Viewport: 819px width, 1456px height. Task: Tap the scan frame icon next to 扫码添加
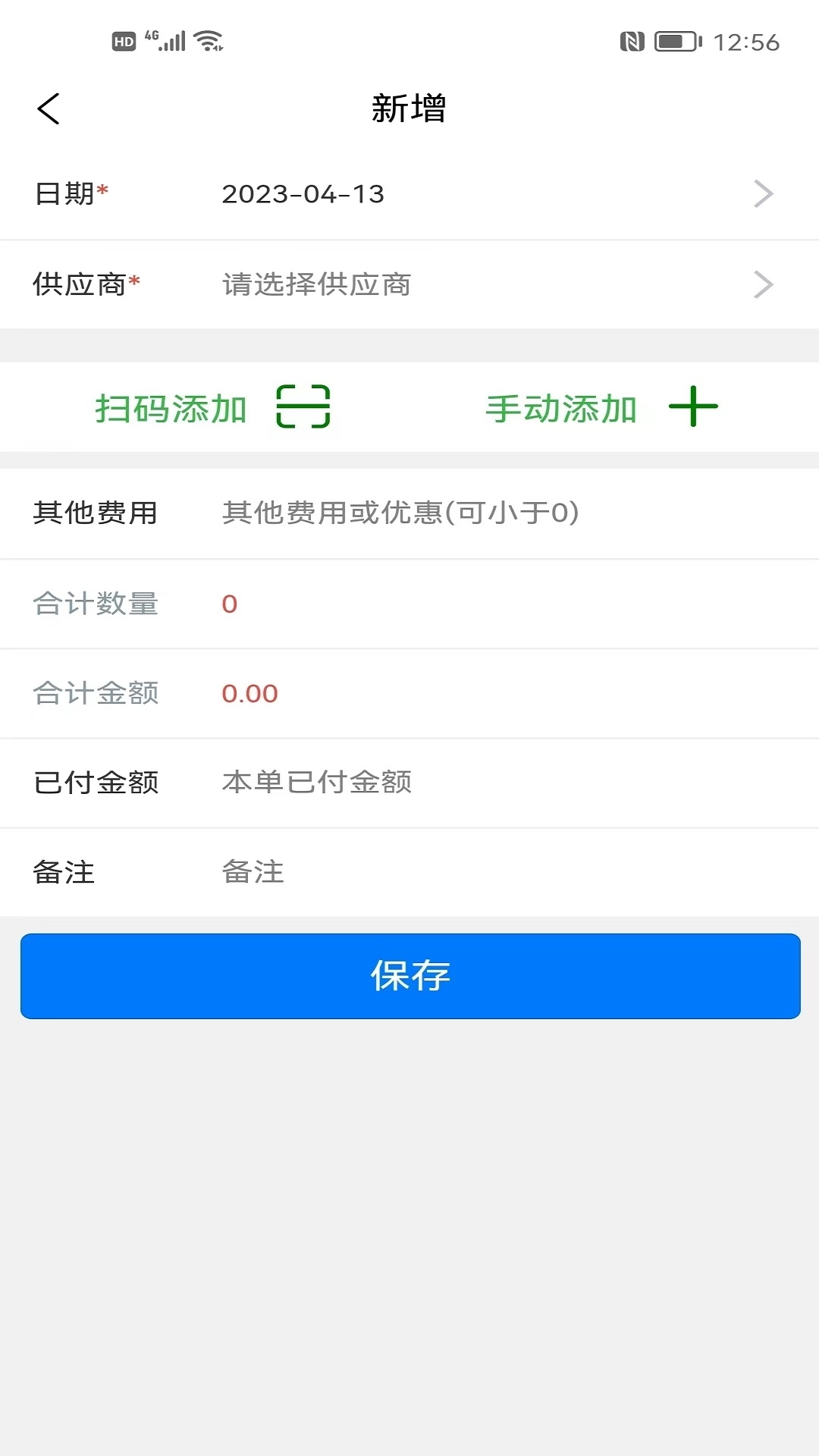click(x=303, y=407)
